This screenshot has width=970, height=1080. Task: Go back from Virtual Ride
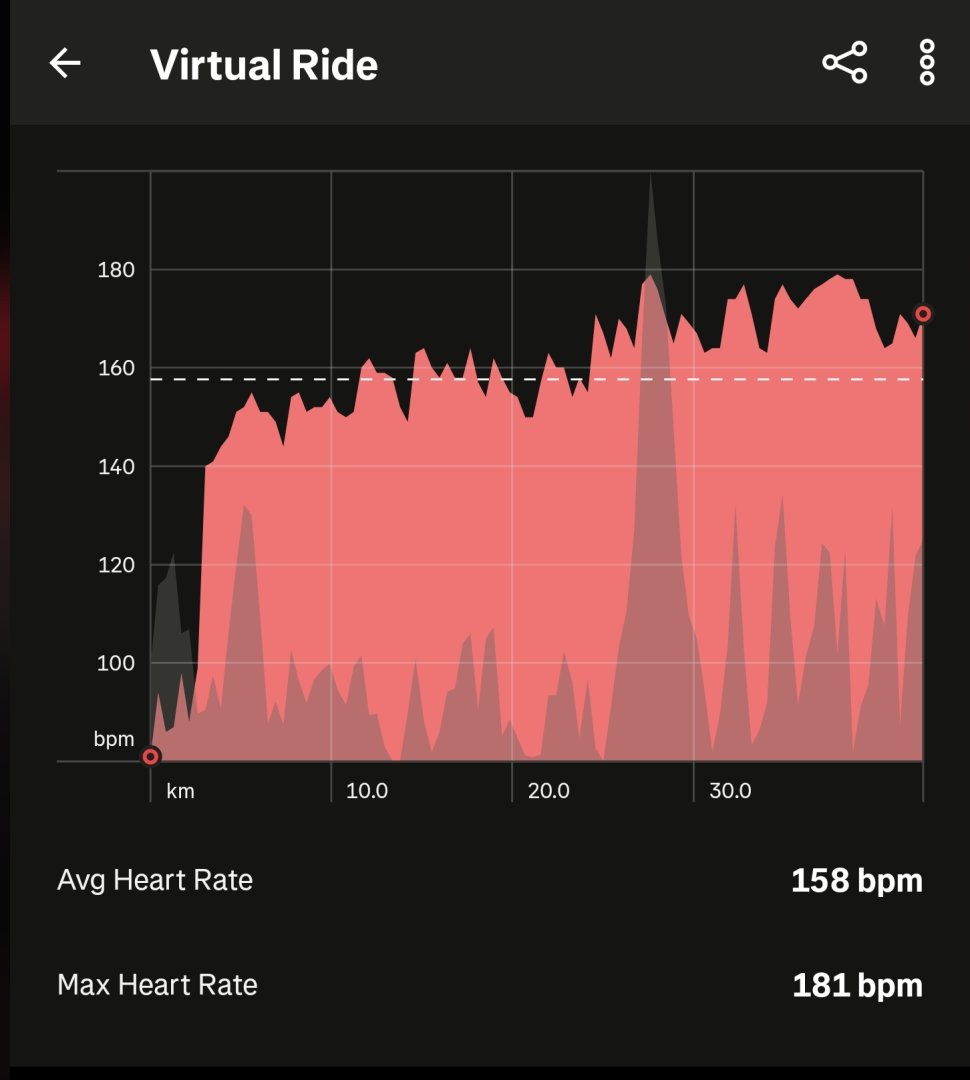(65, 64)
